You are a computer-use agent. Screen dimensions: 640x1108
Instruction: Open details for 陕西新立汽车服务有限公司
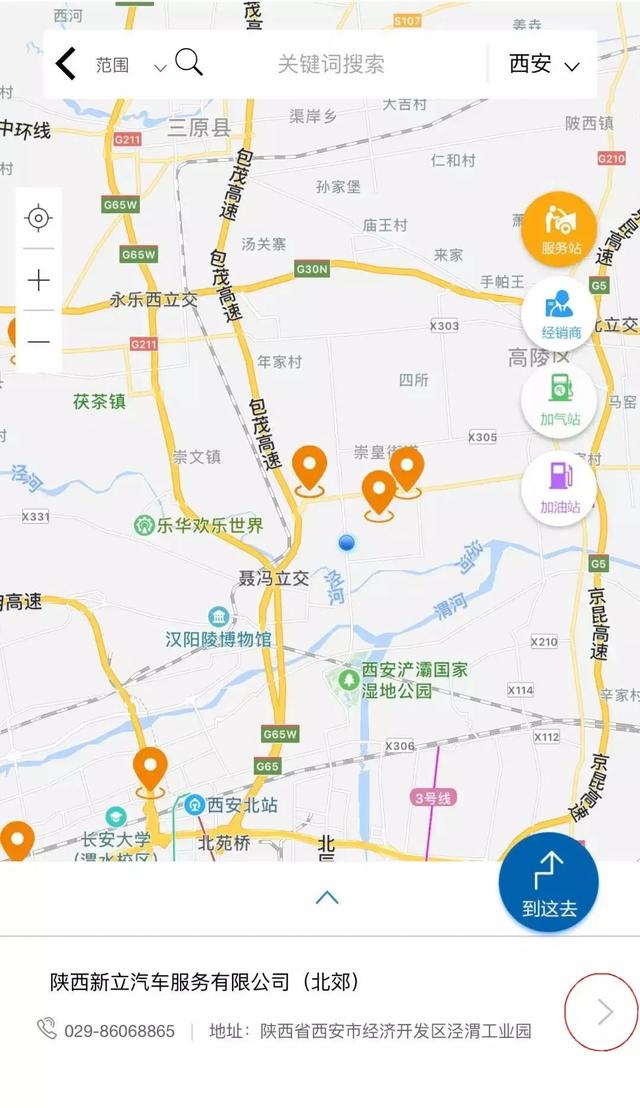point(602,1012)
